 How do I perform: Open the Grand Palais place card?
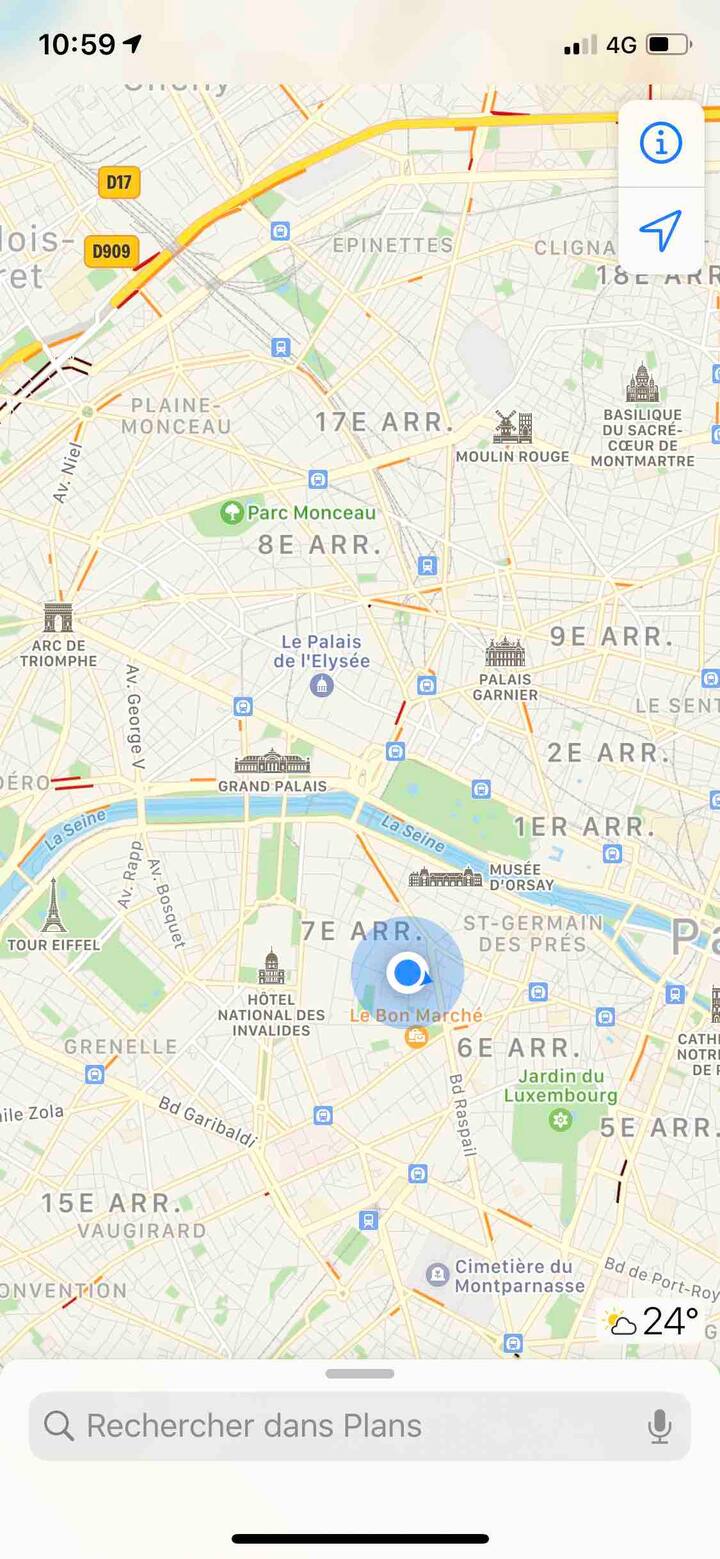[272, 762]
